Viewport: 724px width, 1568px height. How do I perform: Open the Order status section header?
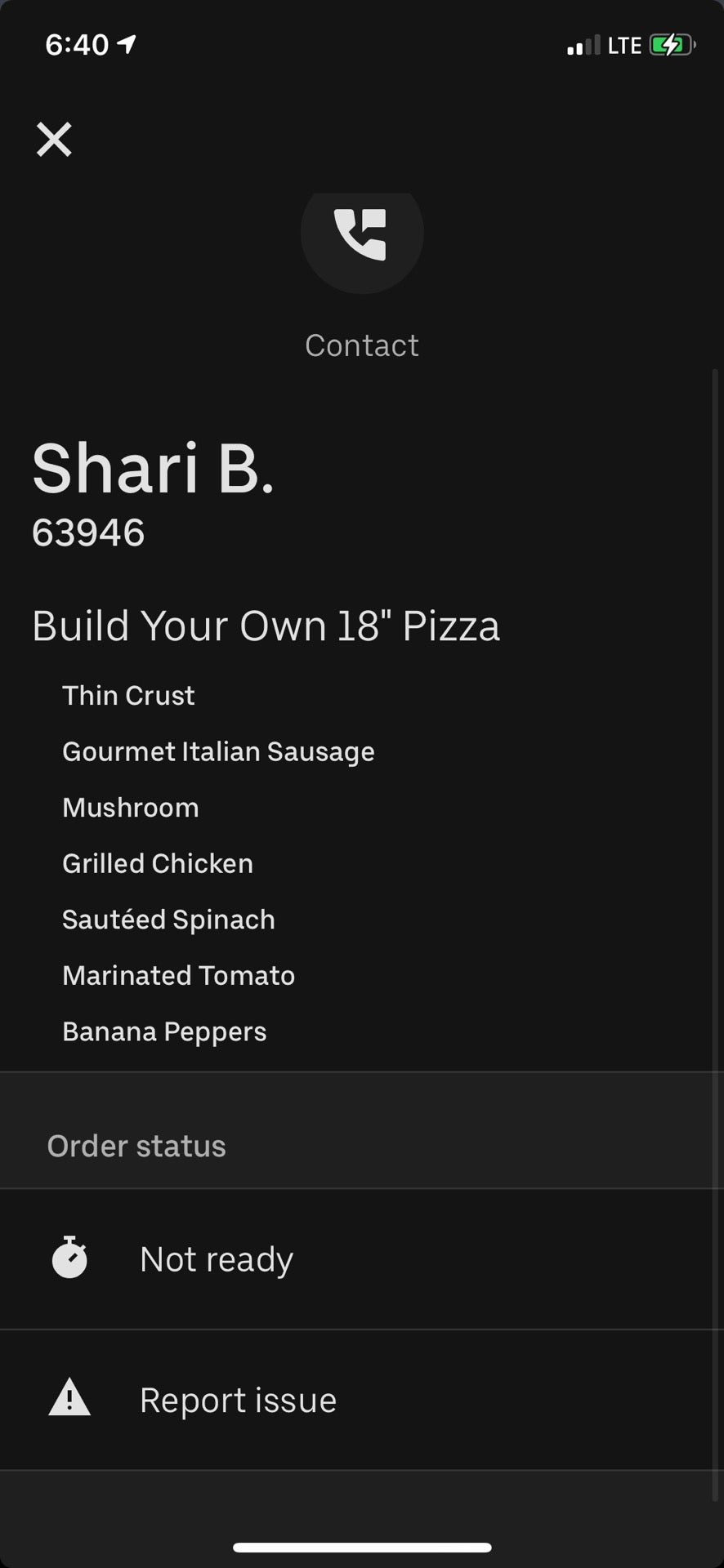136,1145
